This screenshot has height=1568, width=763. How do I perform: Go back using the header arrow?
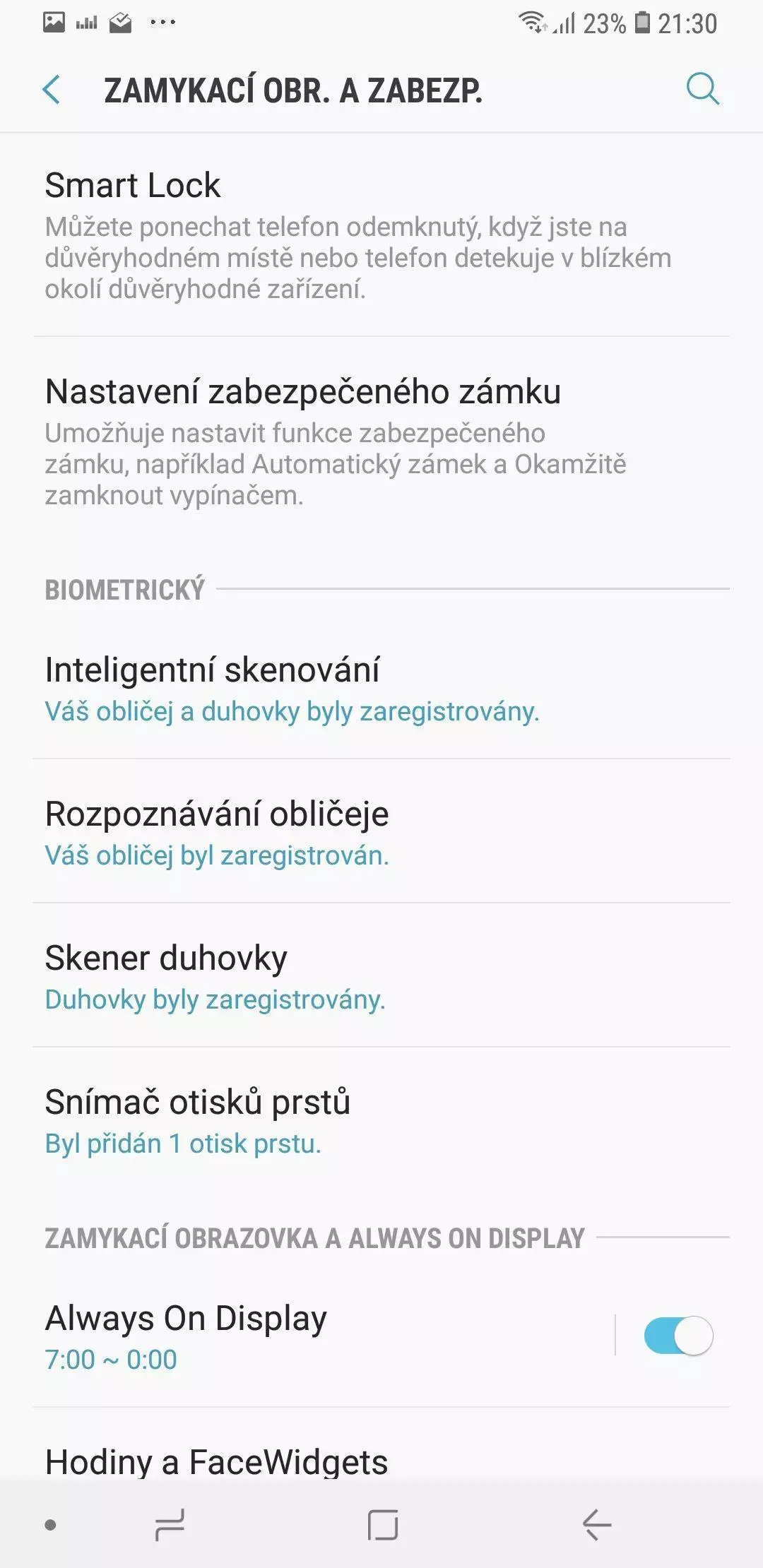(52, 90)
